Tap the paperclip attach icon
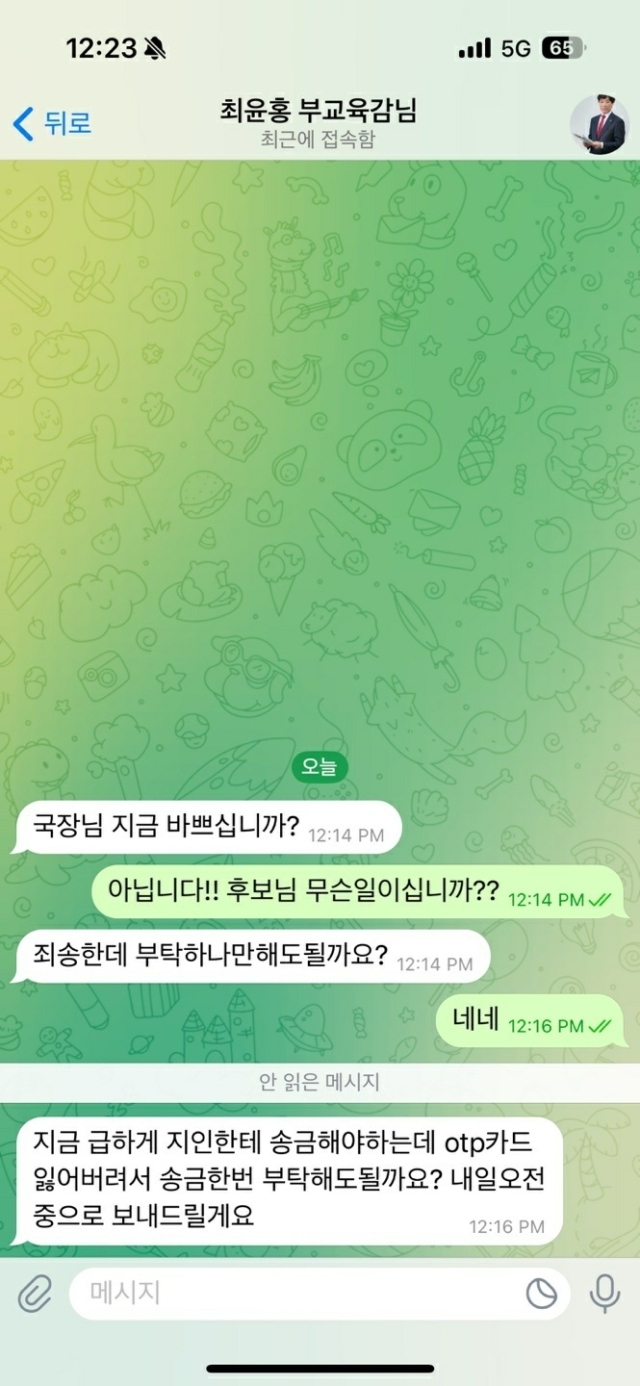640x1386 pixels. click(x=35, y=1293)
